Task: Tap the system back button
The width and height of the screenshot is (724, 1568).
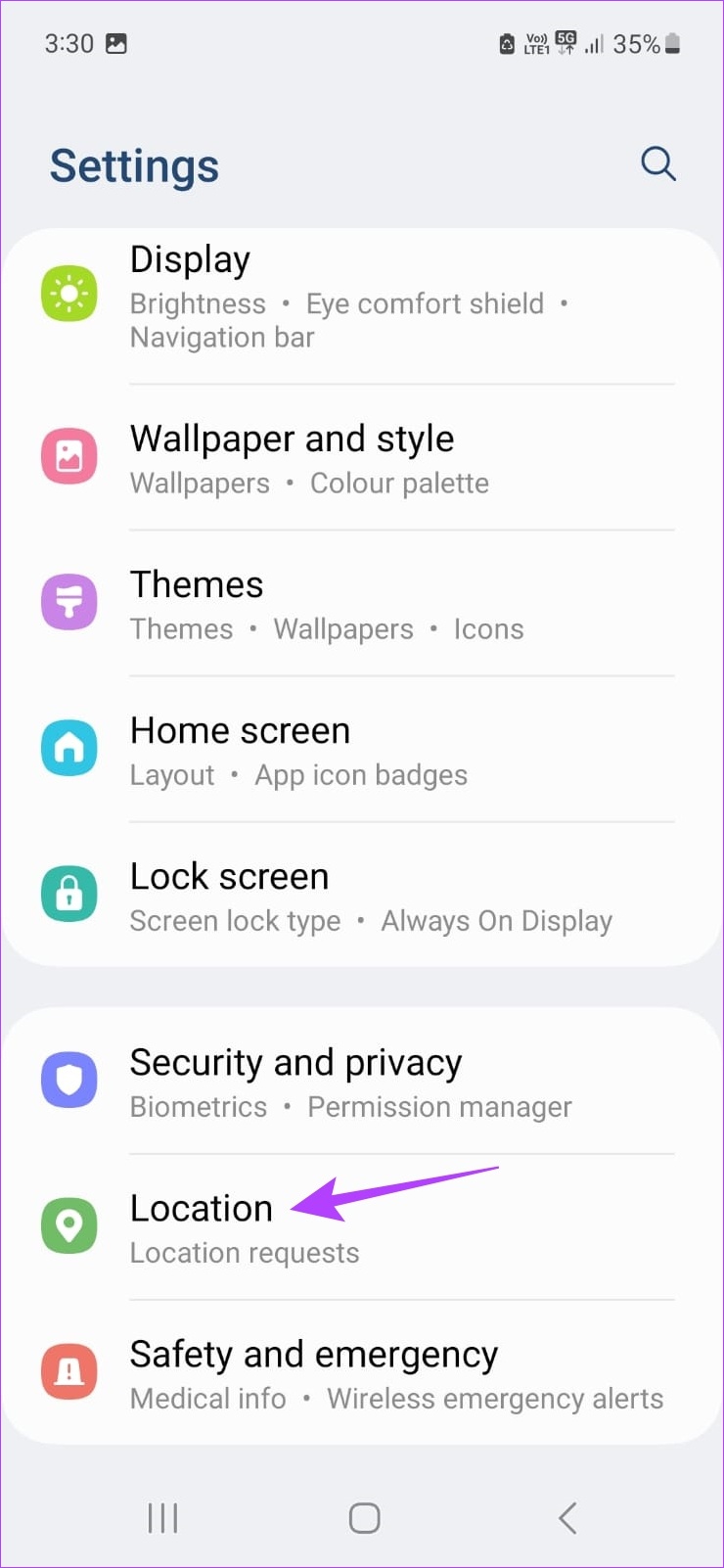Action: coord(566,1518)
